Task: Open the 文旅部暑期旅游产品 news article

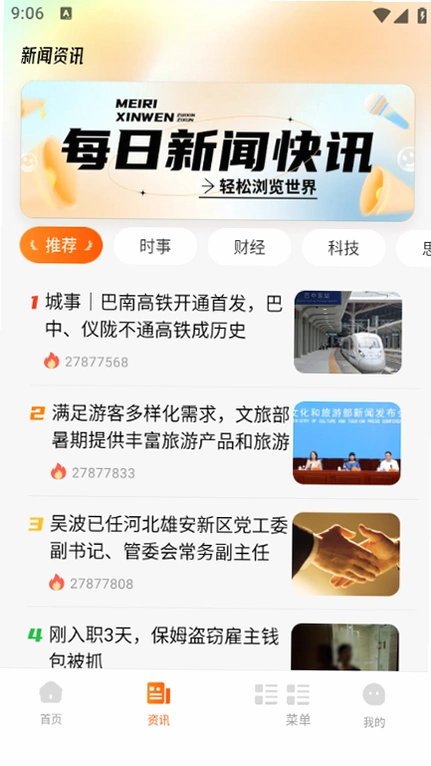Action: pyautogui.click(x=216, y=443)
